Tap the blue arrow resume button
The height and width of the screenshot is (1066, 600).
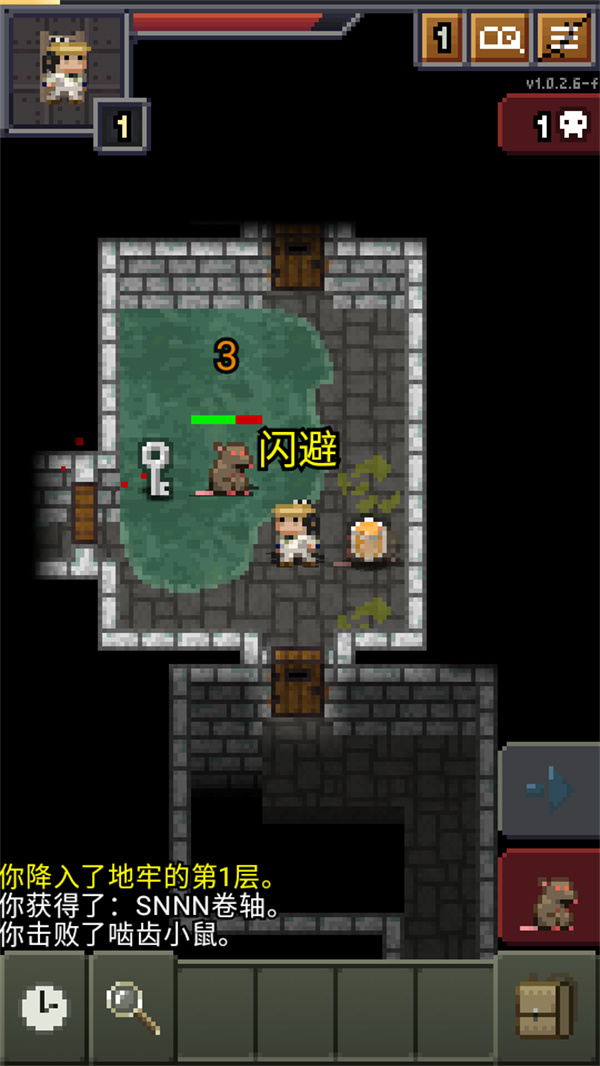click(552, 791)
